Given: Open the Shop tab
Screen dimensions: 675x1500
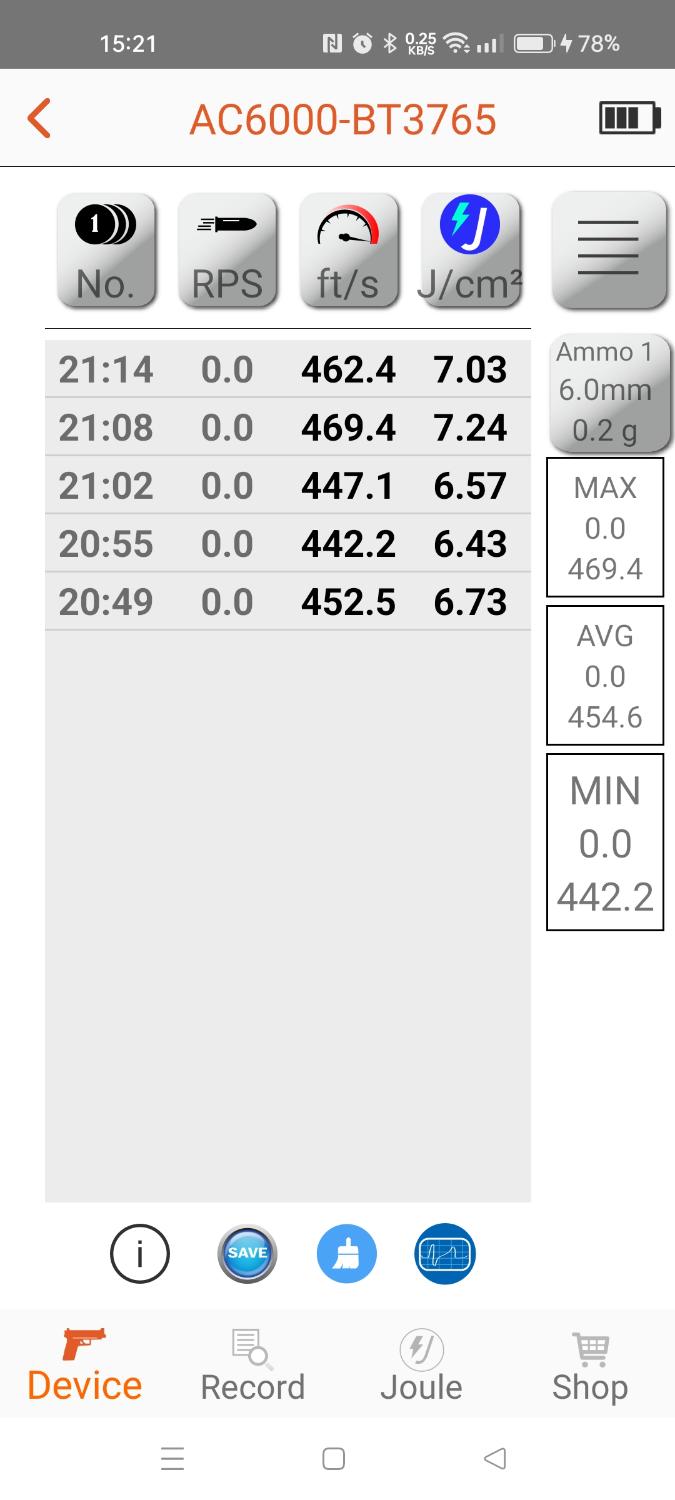Looking at the screenshot, I should point(590,1365).
